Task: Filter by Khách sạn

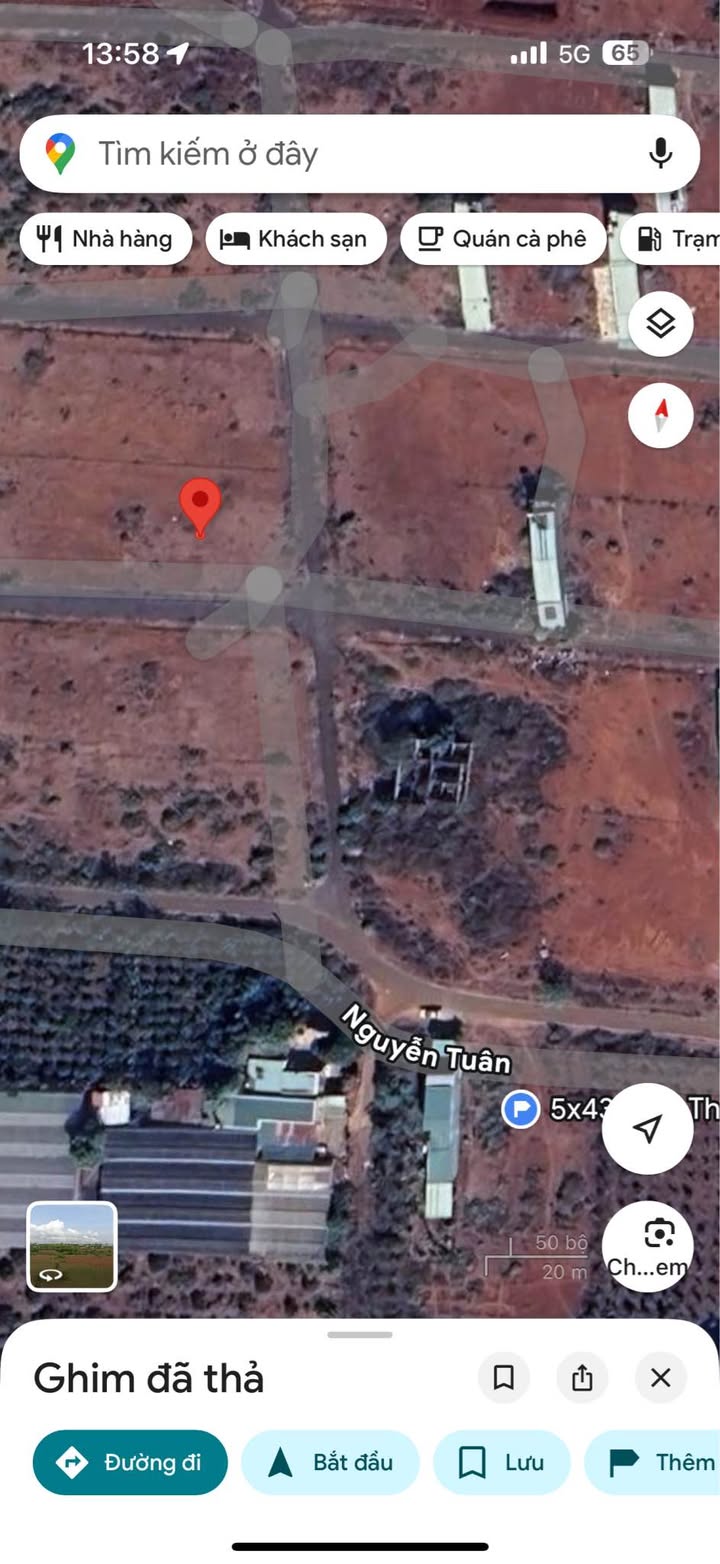Action: click(x=296, y=239)
